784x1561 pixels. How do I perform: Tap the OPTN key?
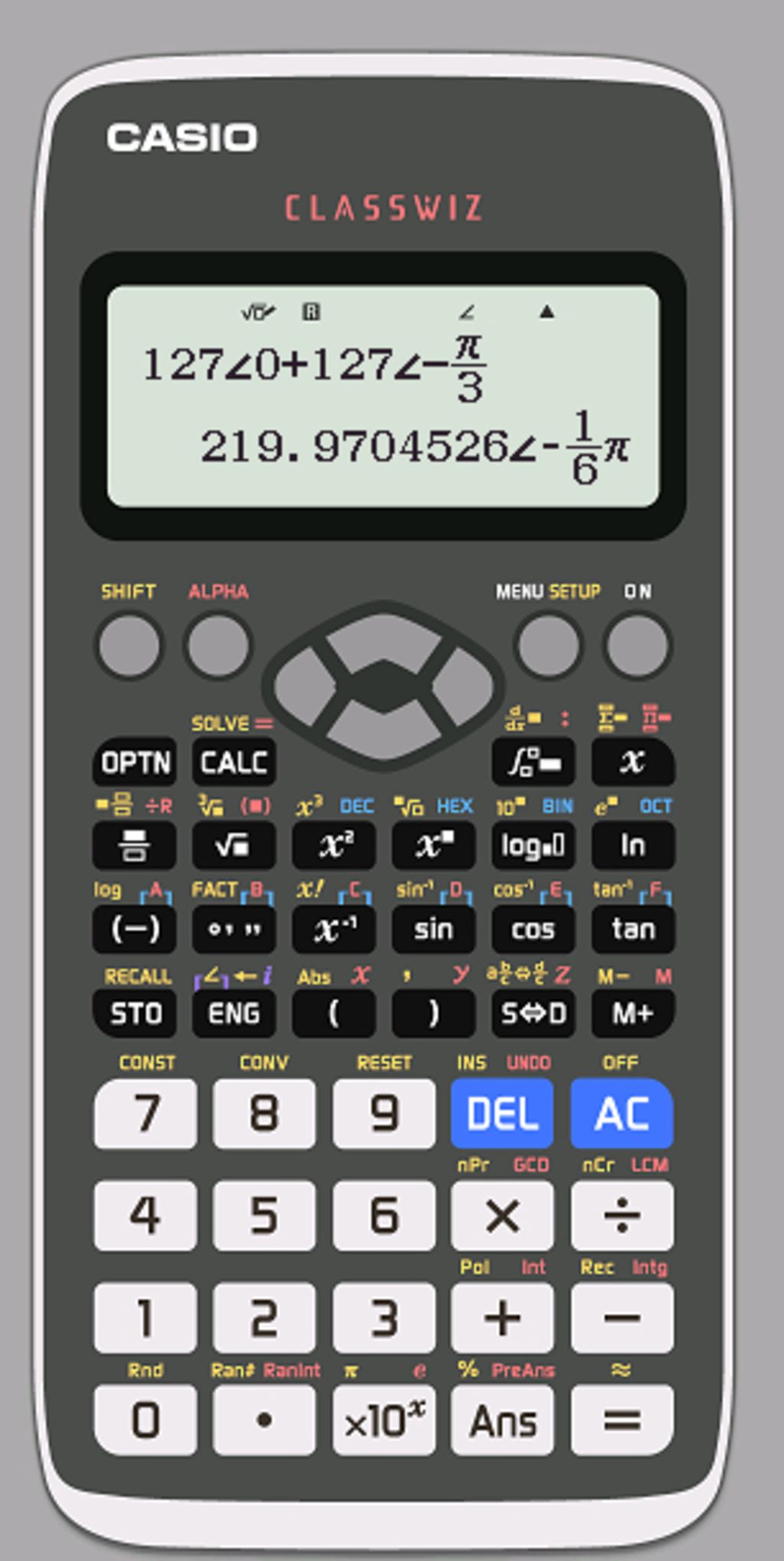point(135,762)
